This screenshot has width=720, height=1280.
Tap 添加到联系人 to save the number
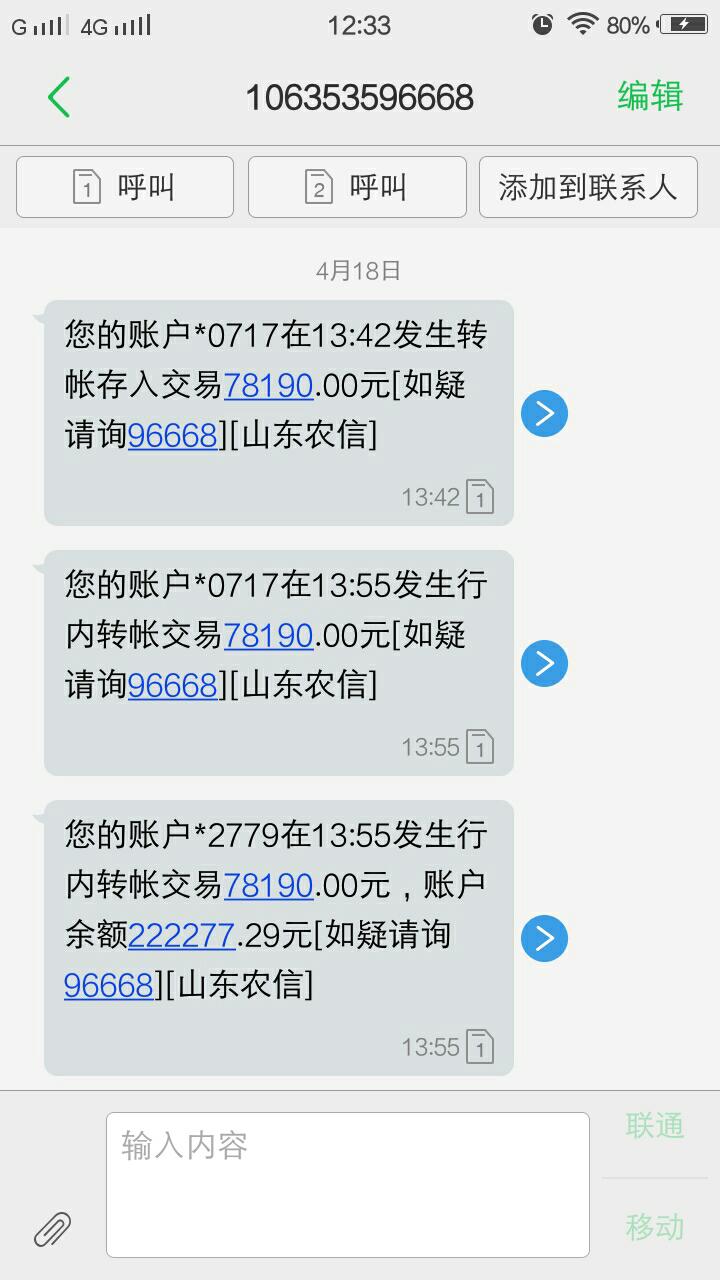588,187
